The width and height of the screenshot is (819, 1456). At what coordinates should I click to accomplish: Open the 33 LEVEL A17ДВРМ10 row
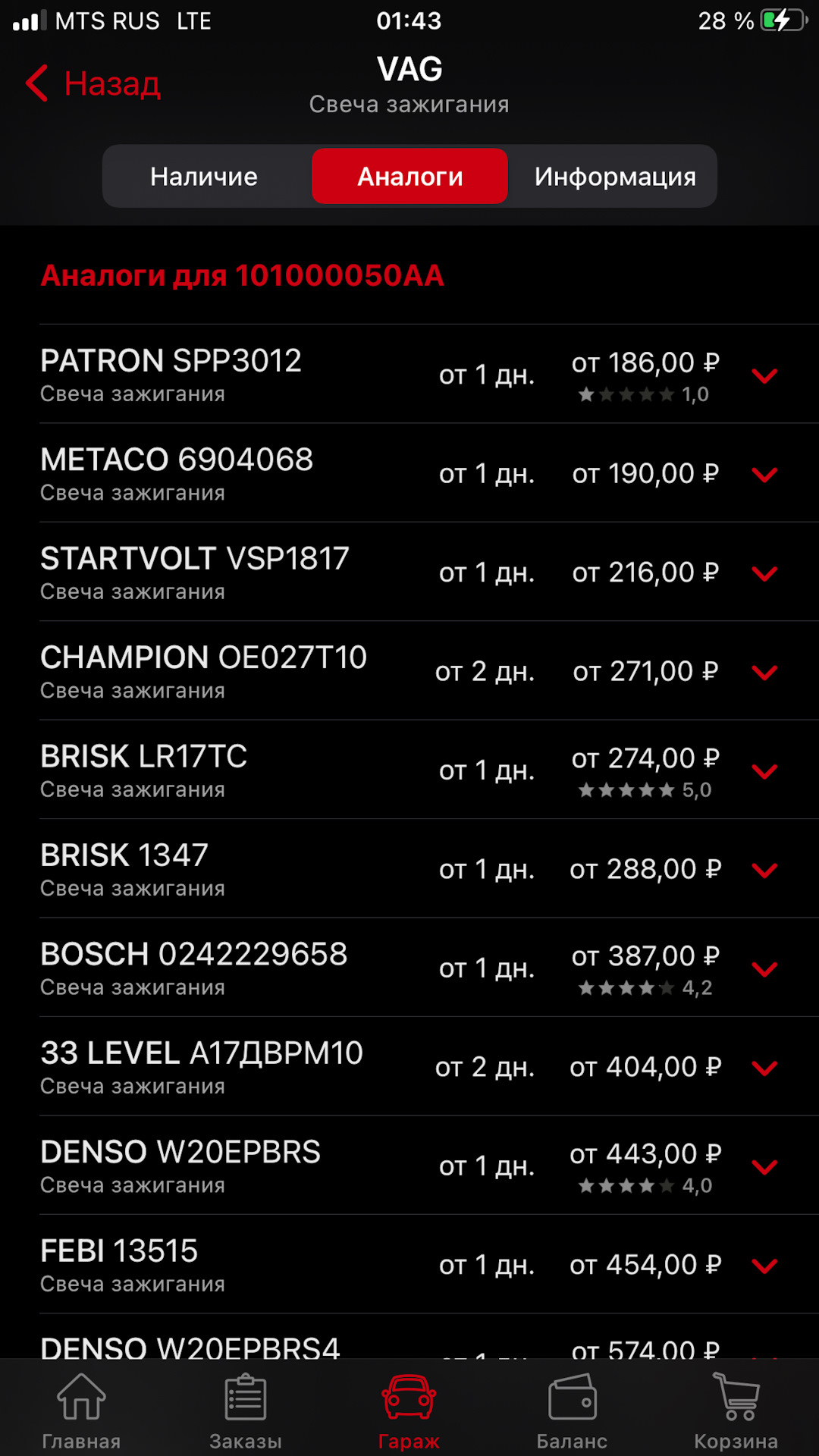click(x=227, y=1067)
